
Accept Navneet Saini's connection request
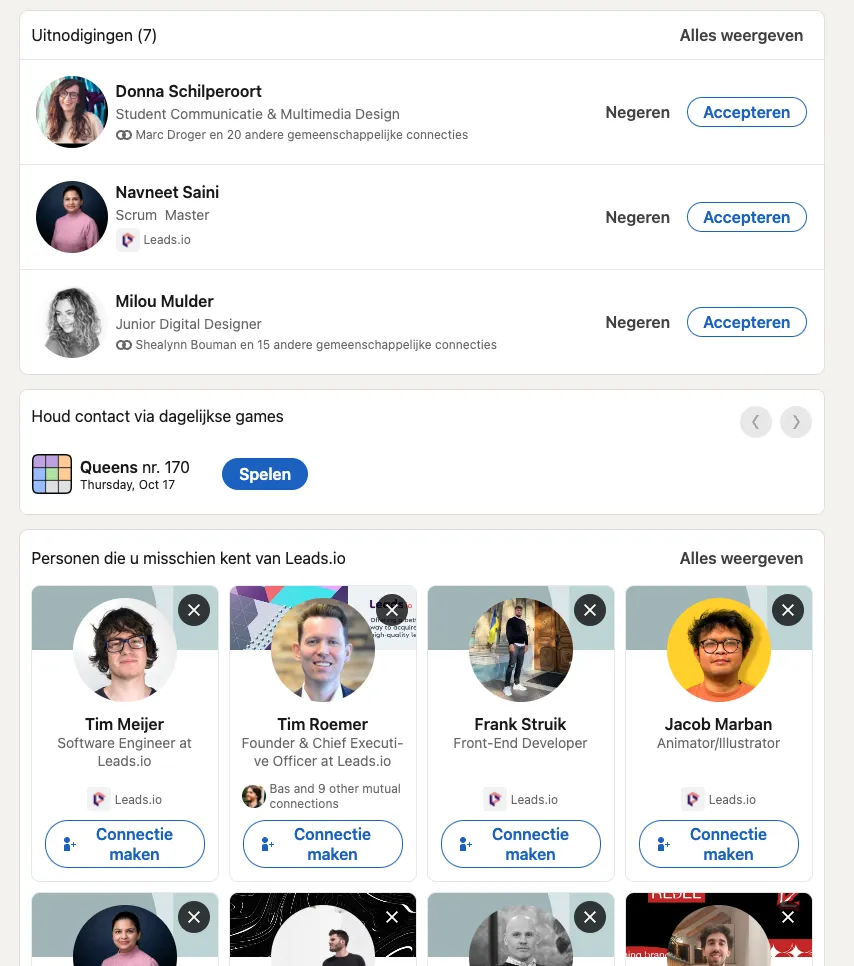pos(746,217)
